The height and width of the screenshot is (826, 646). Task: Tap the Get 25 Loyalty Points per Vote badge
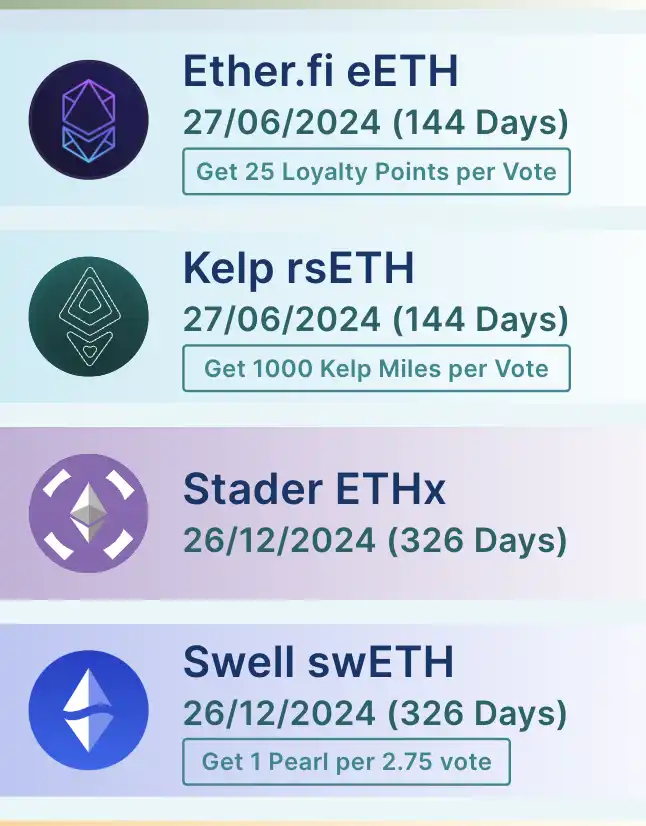coord(376,172)
